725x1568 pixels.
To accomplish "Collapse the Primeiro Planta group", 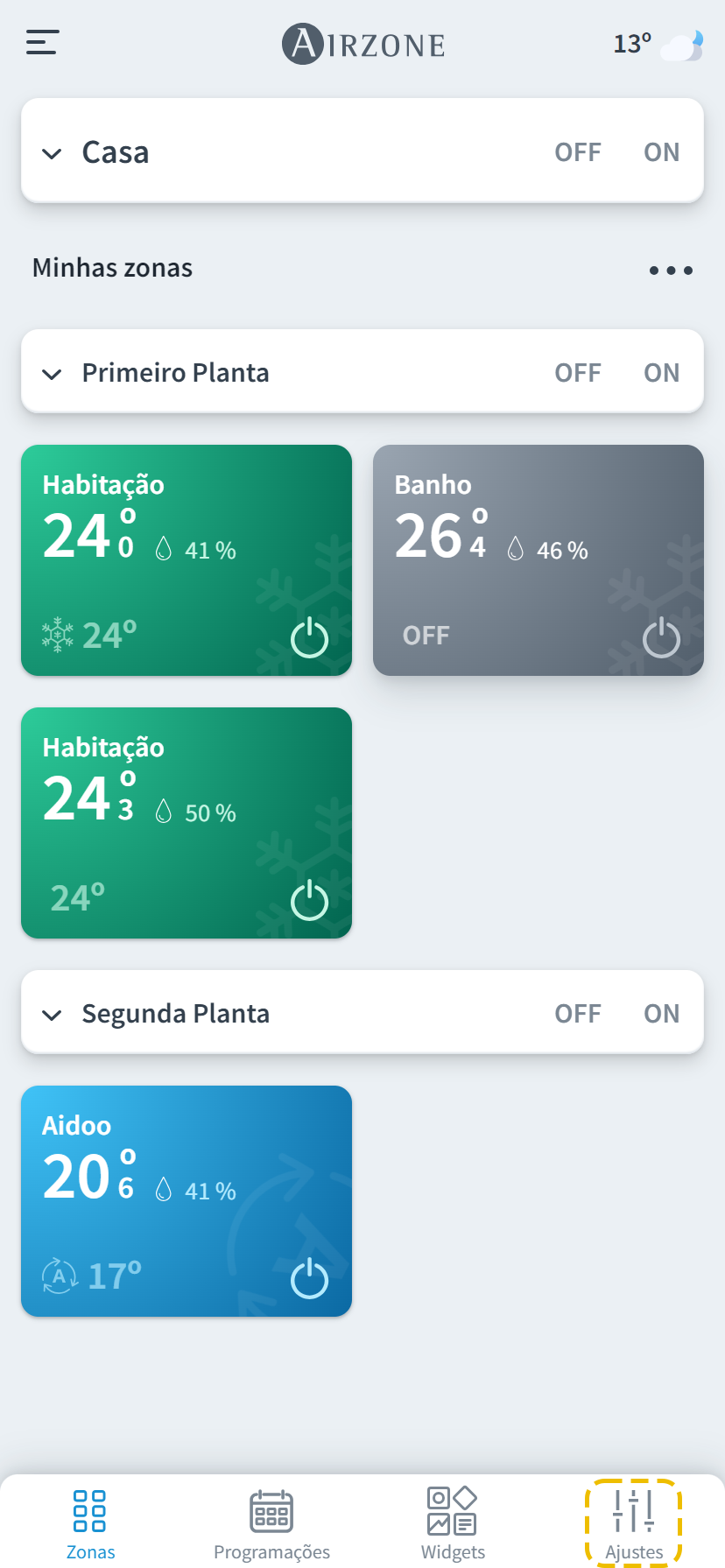I will pyautogui.click(x=53, y=375).
